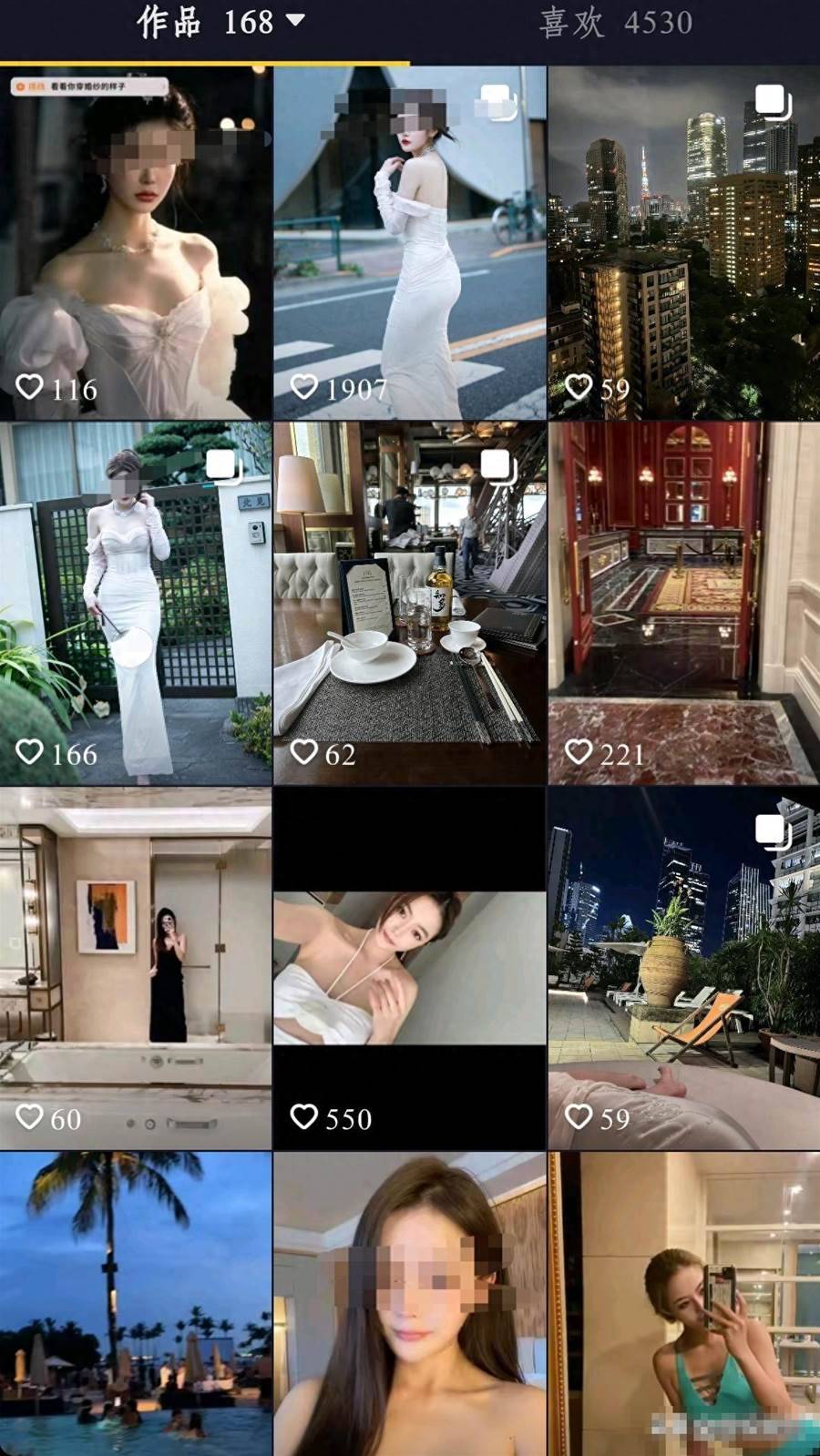Screen dimensions: 820x1456
Task: Open the palm tree pool post
Action: coord(136,1302)
